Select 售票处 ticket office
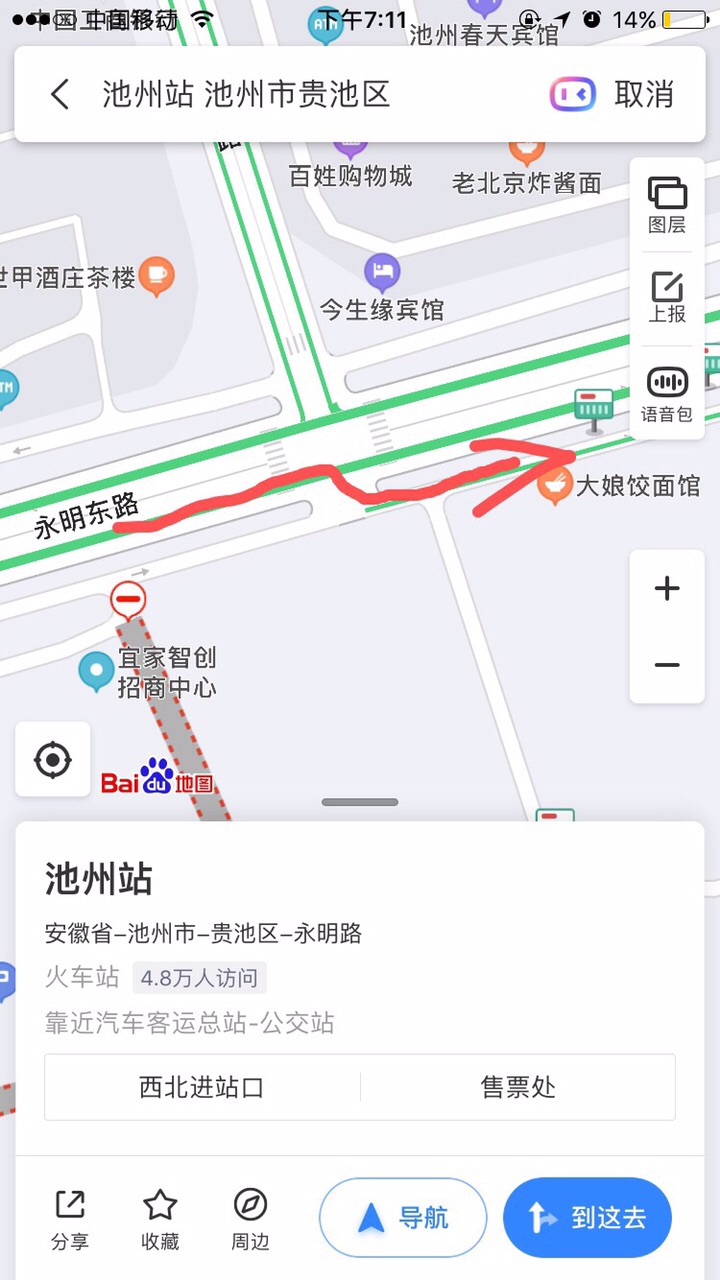This screenshot has height=1280, width=720. (x=517, y=1087)
